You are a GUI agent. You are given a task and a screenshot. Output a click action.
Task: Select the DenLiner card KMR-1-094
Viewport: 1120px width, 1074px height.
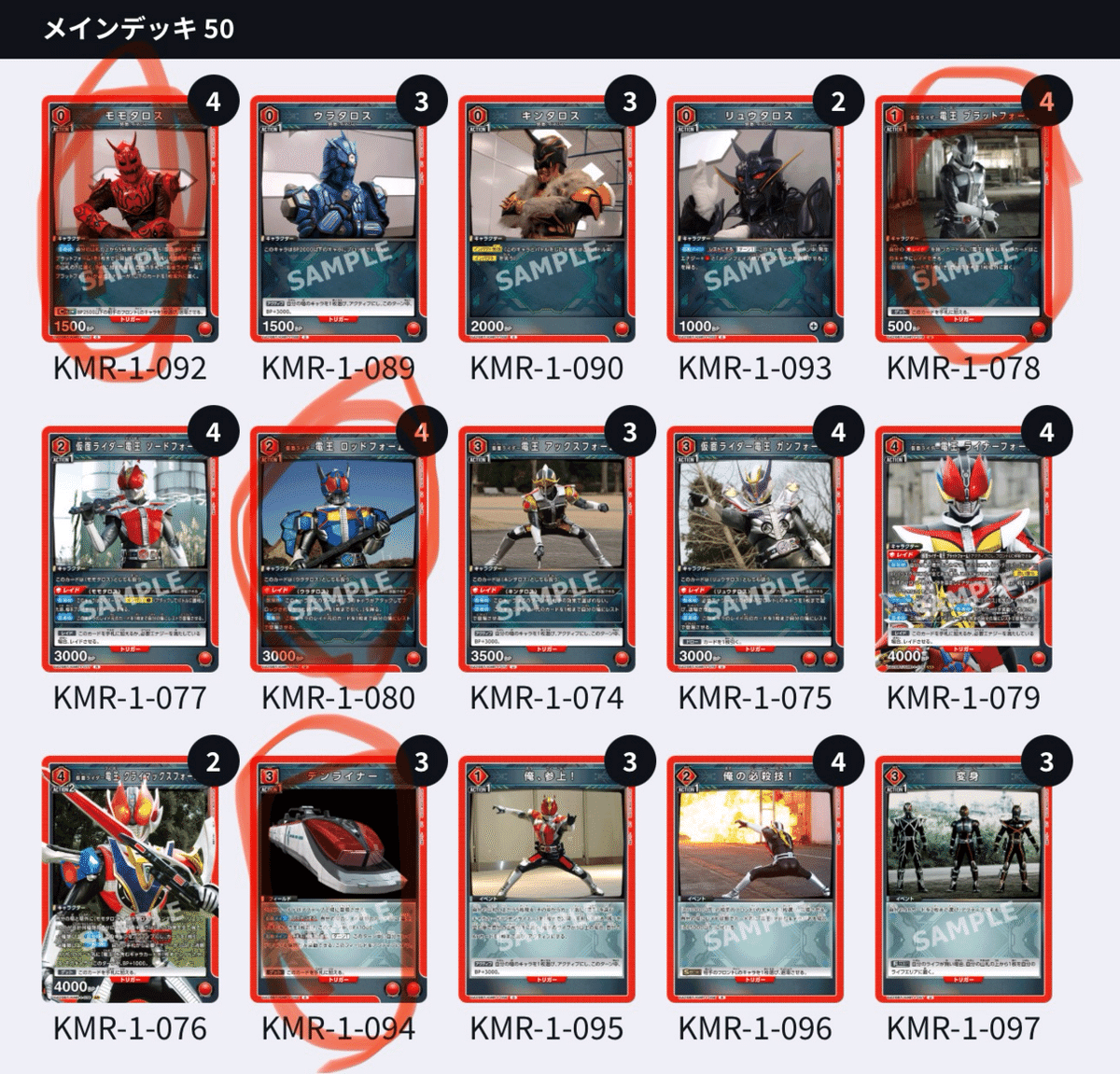coord(339,880)
